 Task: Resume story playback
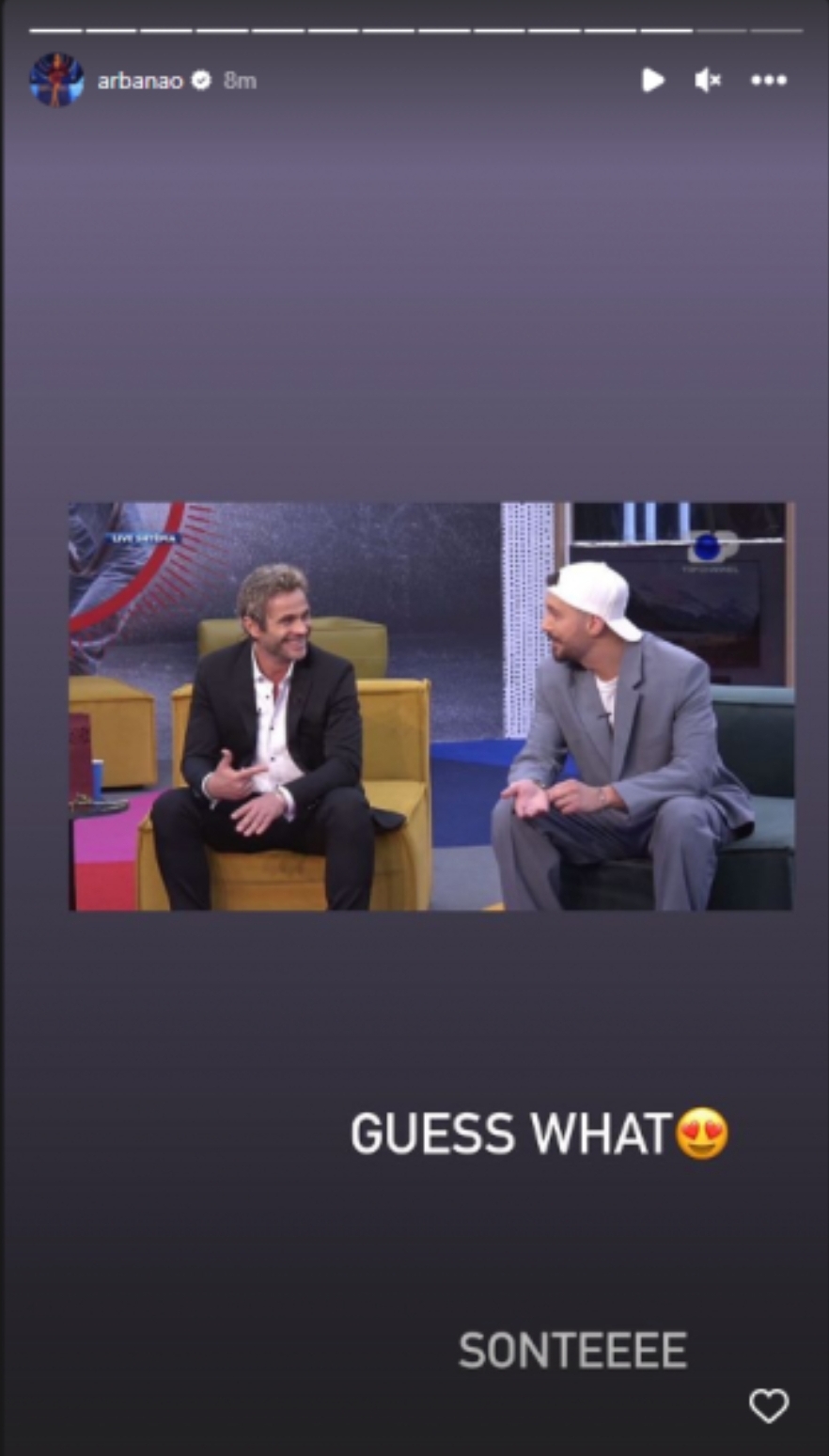[x=652, y=80]
